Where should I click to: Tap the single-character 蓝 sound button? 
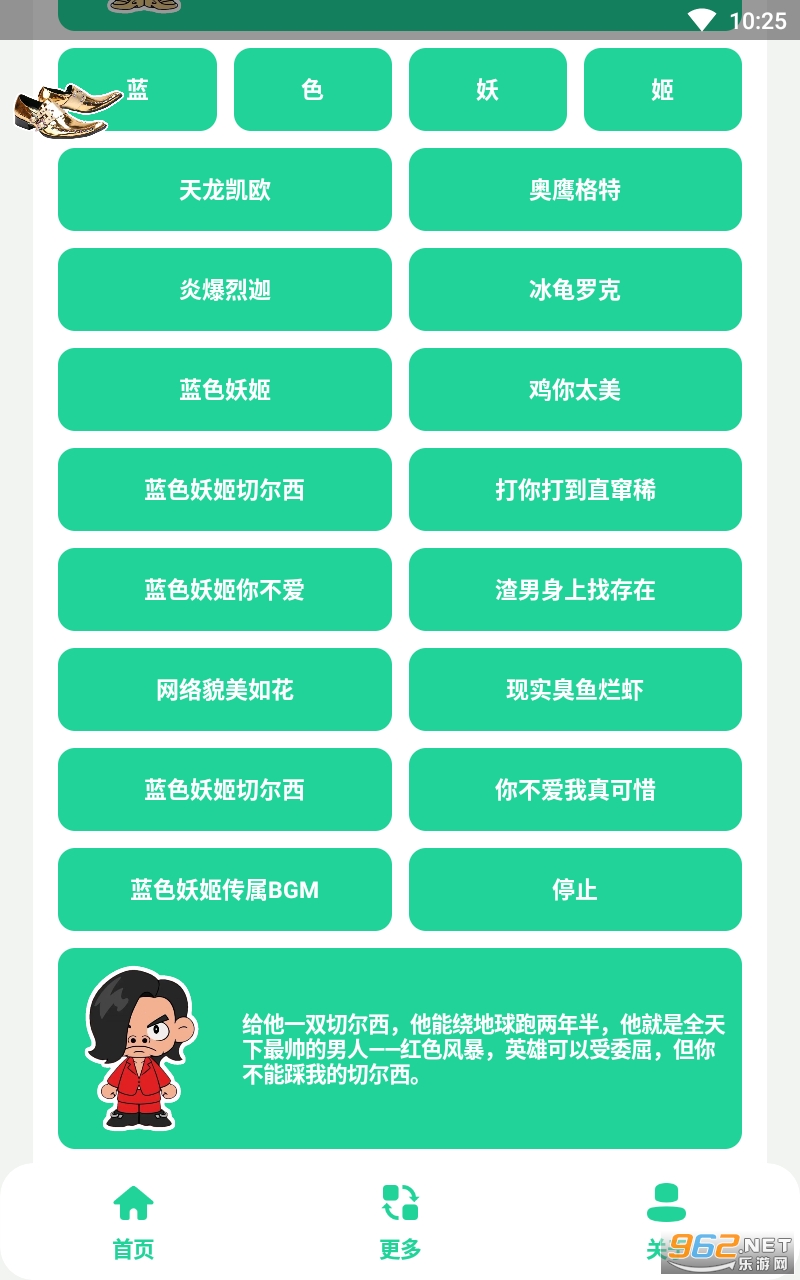pos(137,90)
